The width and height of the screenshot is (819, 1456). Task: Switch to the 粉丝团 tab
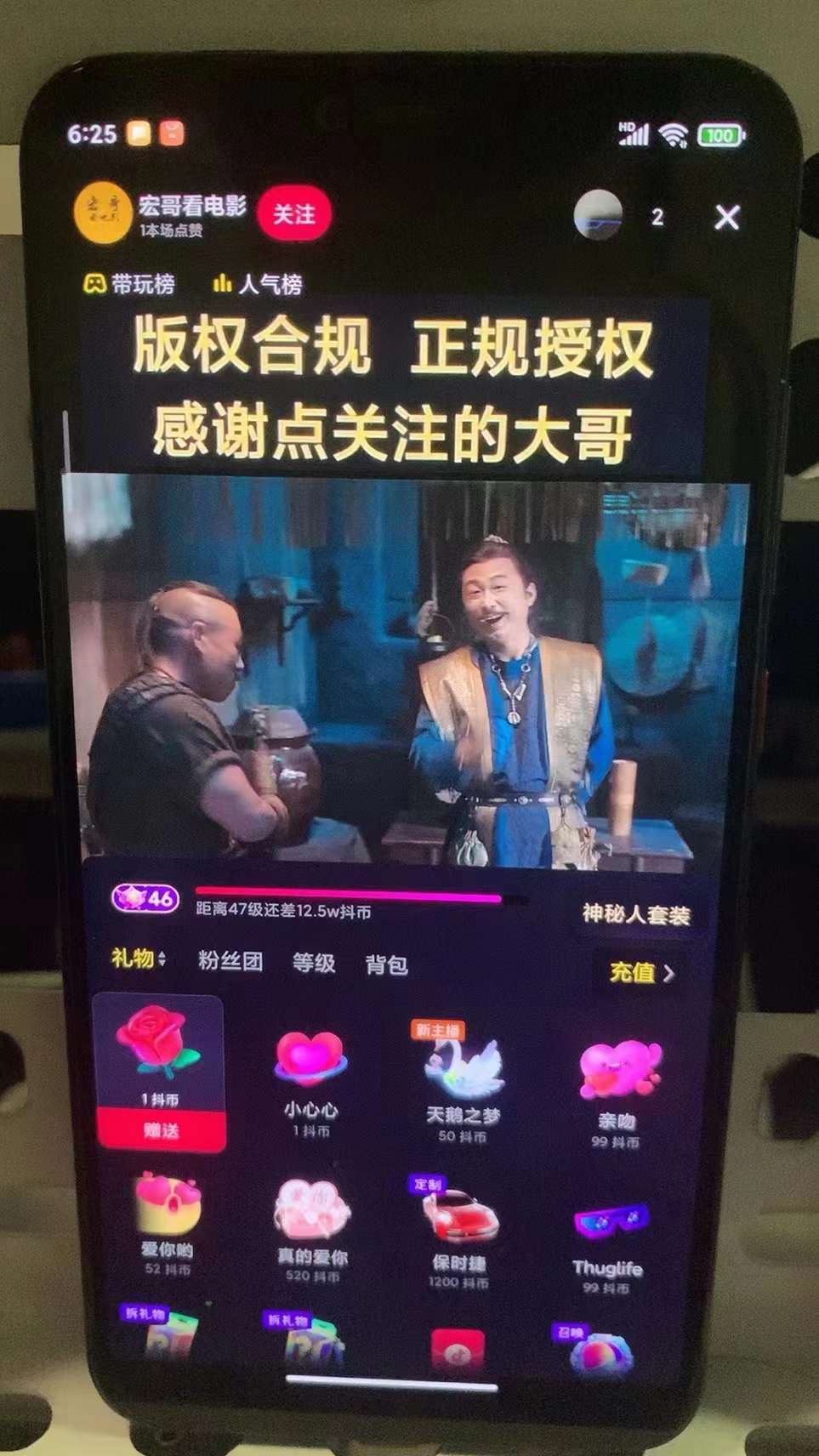coord(230,961)
